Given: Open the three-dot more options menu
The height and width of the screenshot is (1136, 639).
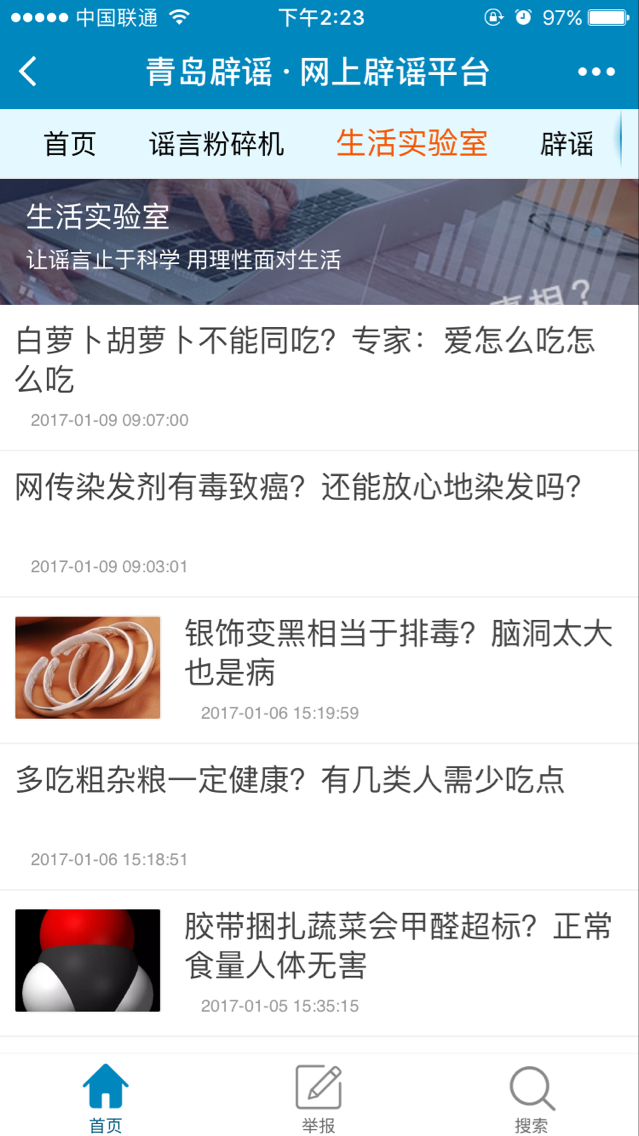Looking at the screenshot, I should coord(596,72).
